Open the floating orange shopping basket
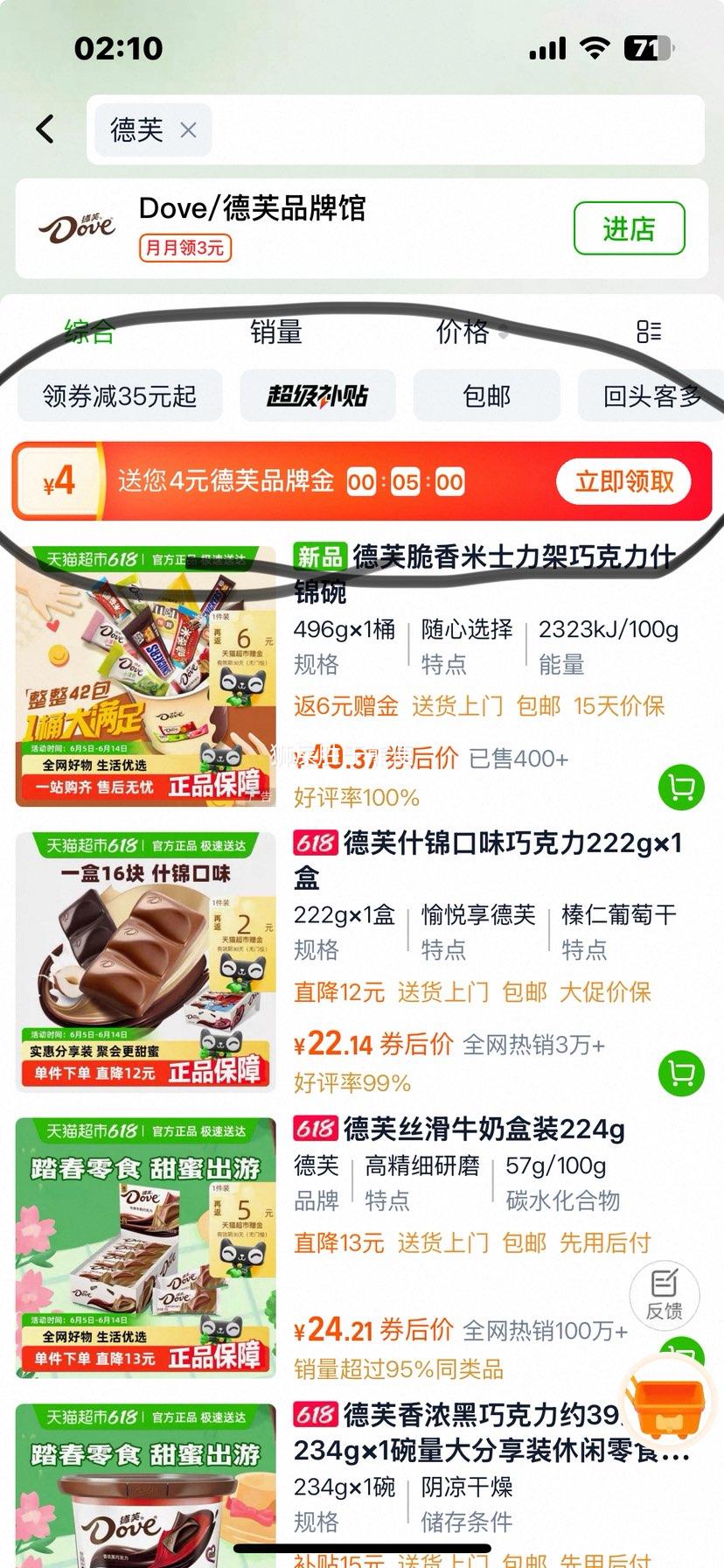The width and height of the screenshot is (724, 1568). (x=668, y=1407)
